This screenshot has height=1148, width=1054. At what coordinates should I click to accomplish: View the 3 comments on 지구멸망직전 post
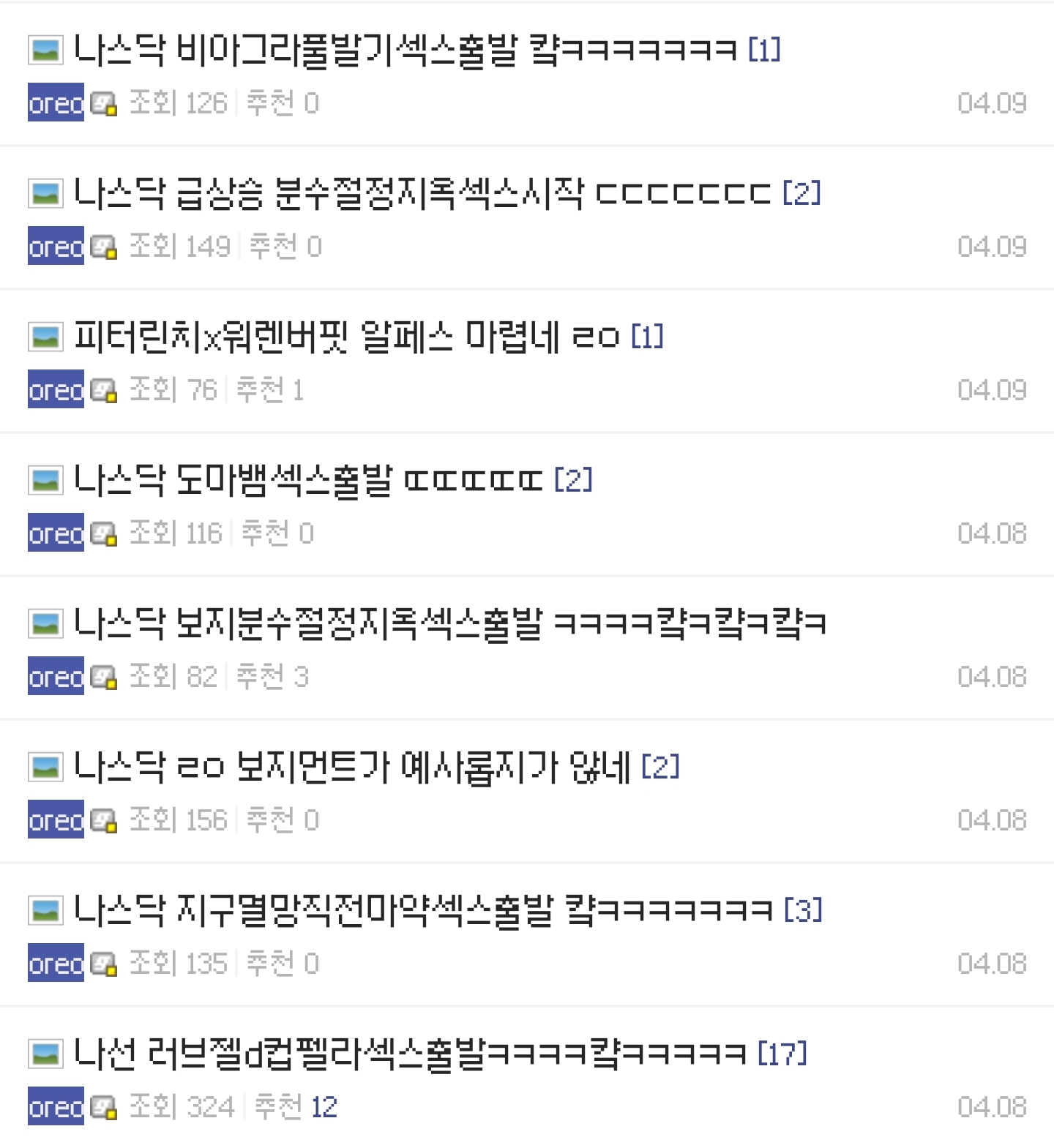[x=803, y=911]
